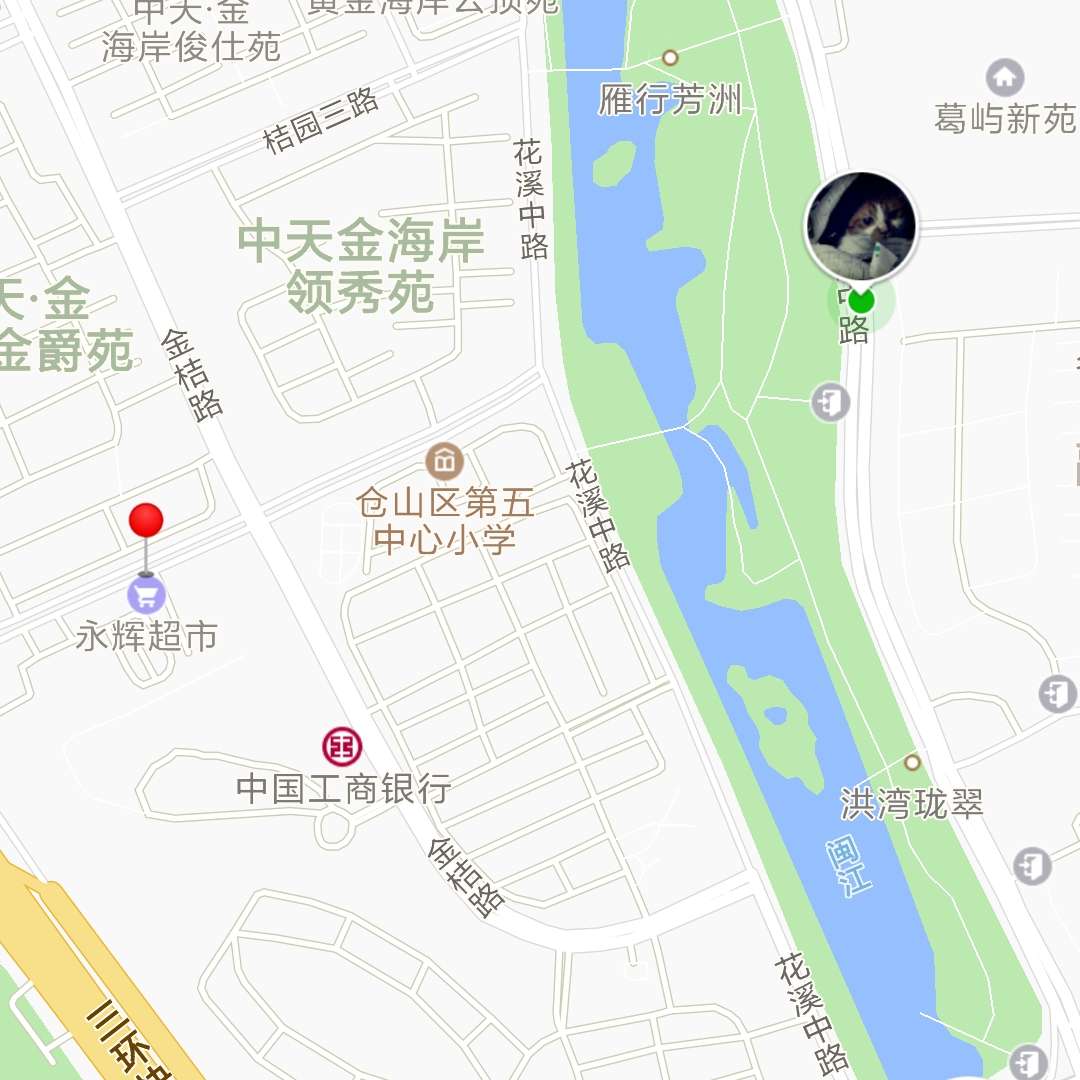
Task: Tap the 雁行芳洲 point of interest
Action: point(670,58)
